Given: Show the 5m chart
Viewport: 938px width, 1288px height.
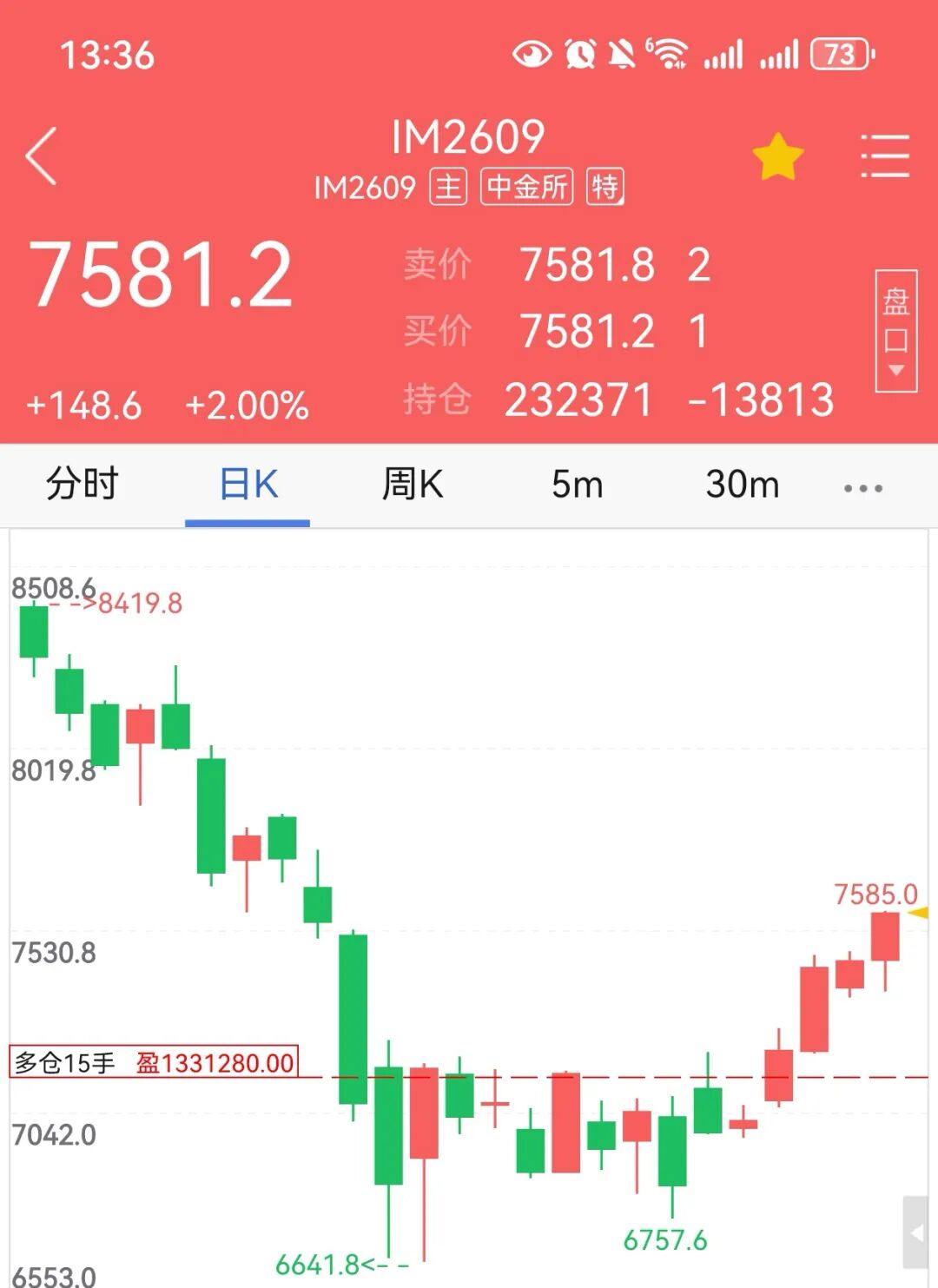Looking at the screenshot, I should [x=577, y=485].
